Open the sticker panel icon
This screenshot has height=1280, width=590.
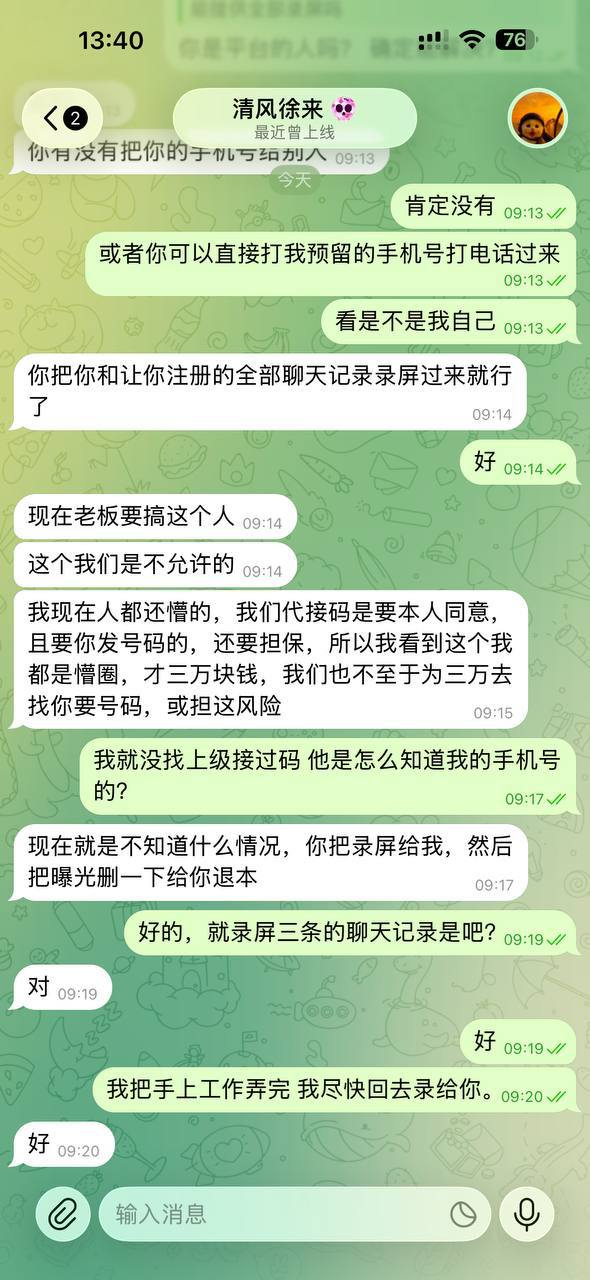point(463,1215)
